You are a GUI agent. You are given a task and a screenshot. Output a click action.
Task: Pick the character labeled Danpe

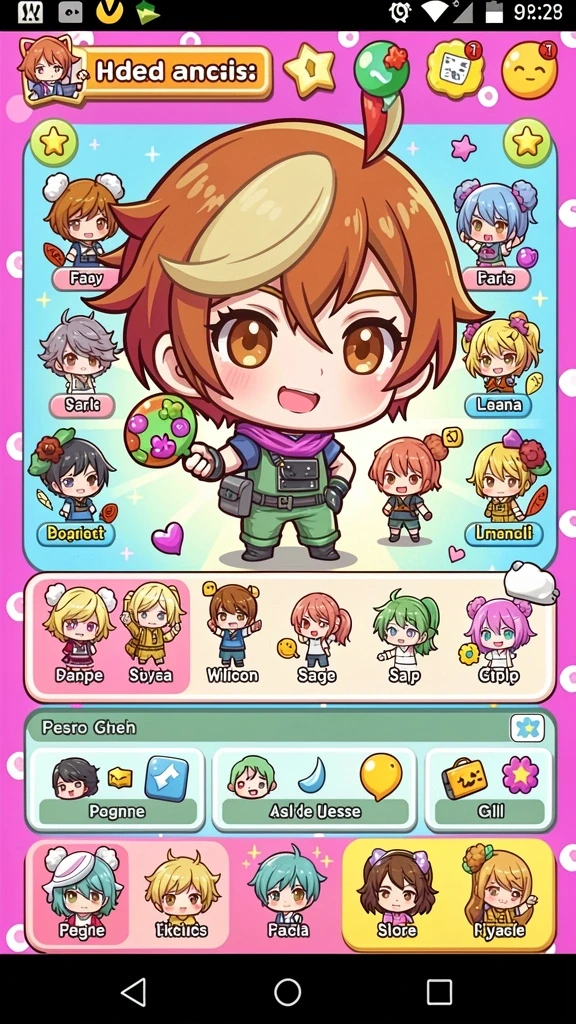tap(78, 635)
